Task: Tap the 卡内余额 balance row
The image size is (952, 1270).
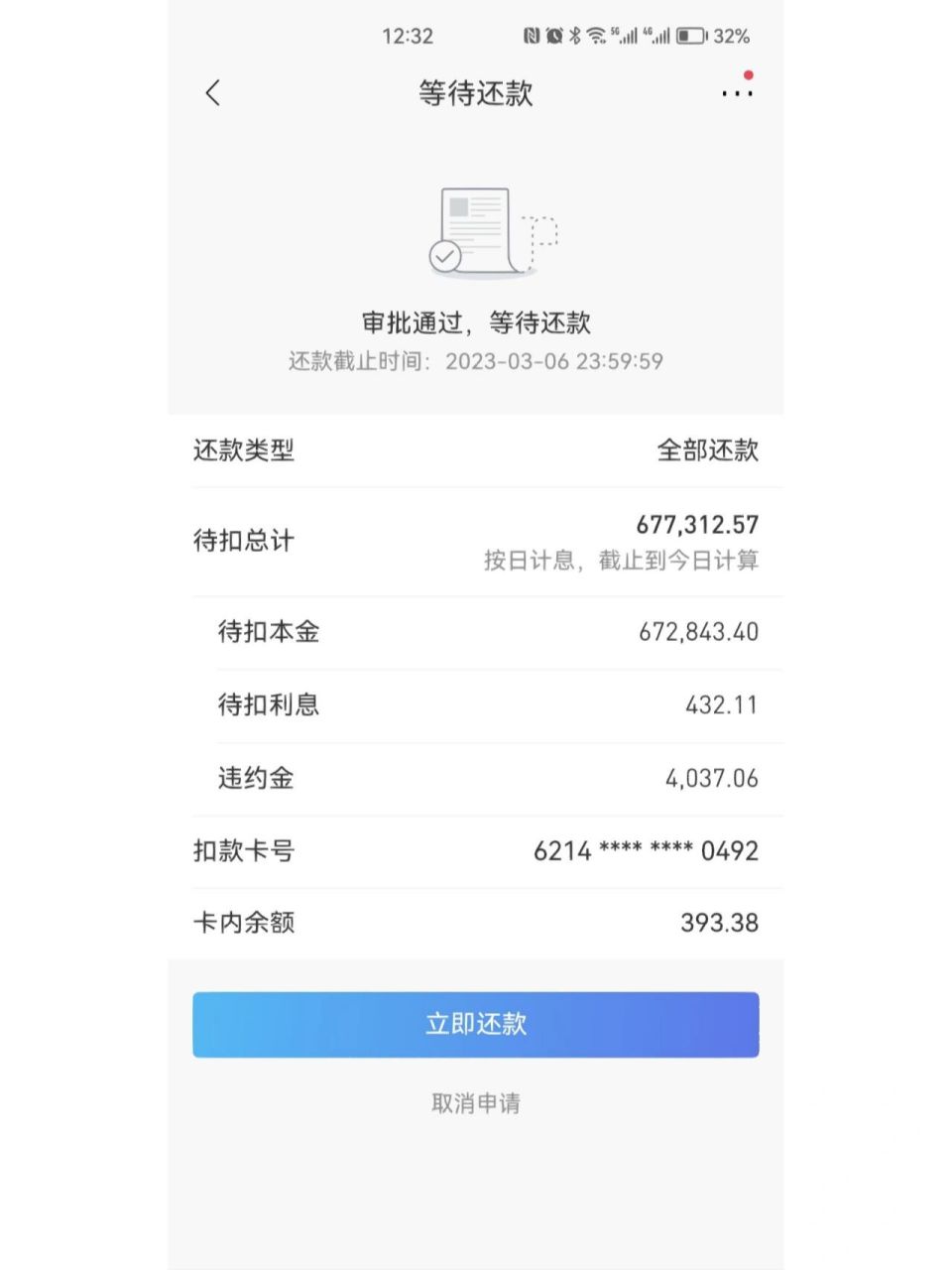Action: [476, 923]
